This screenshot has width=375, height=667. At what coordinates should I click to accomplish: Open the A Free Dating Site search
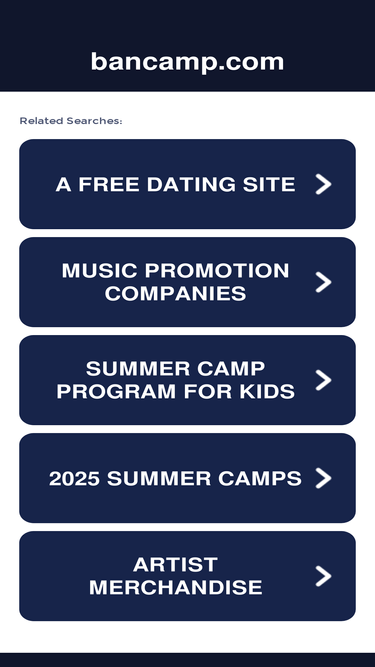(x=188, y=184)
